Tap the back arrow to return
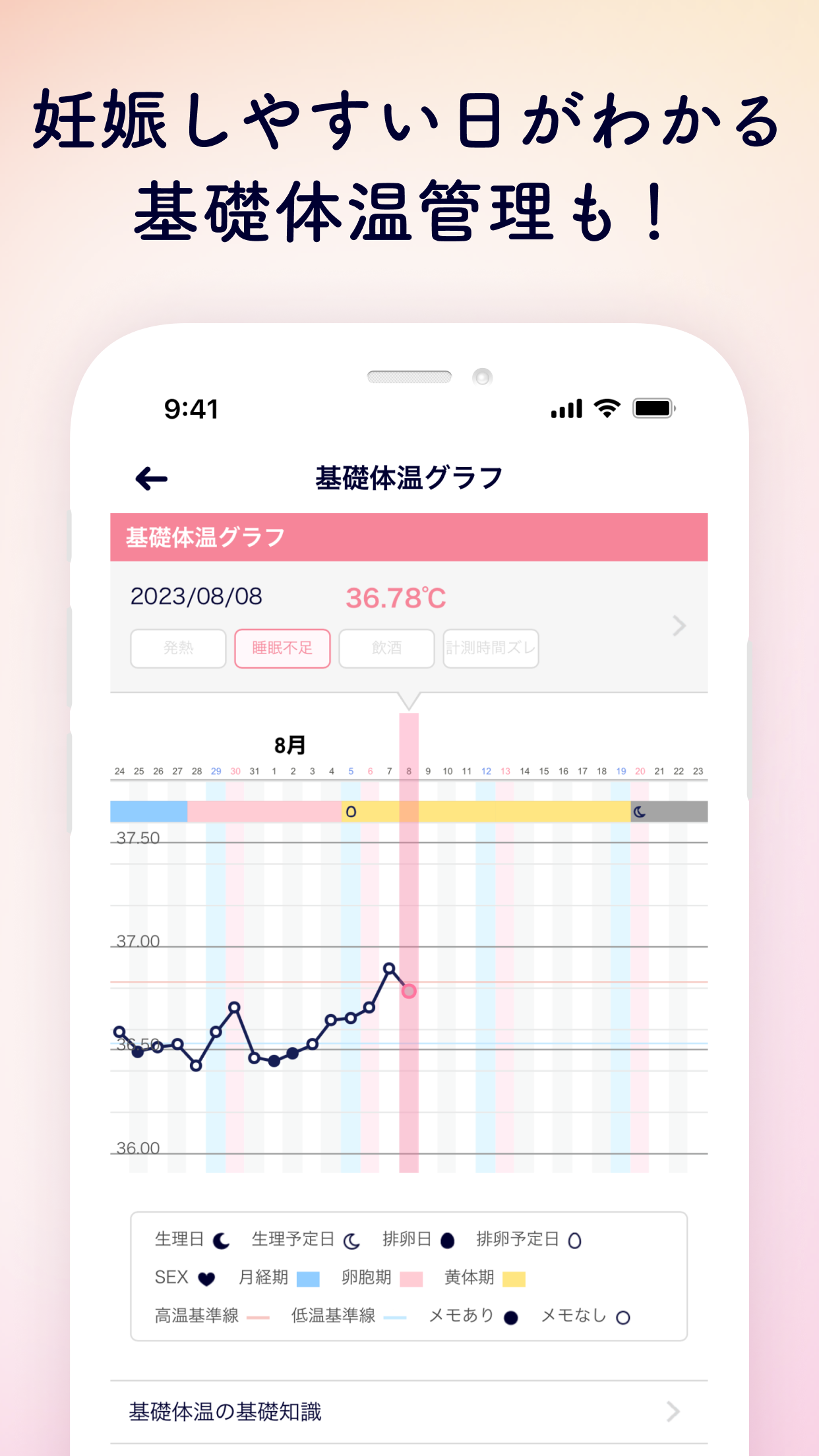Screen dimensions: 819x1456 150,476
